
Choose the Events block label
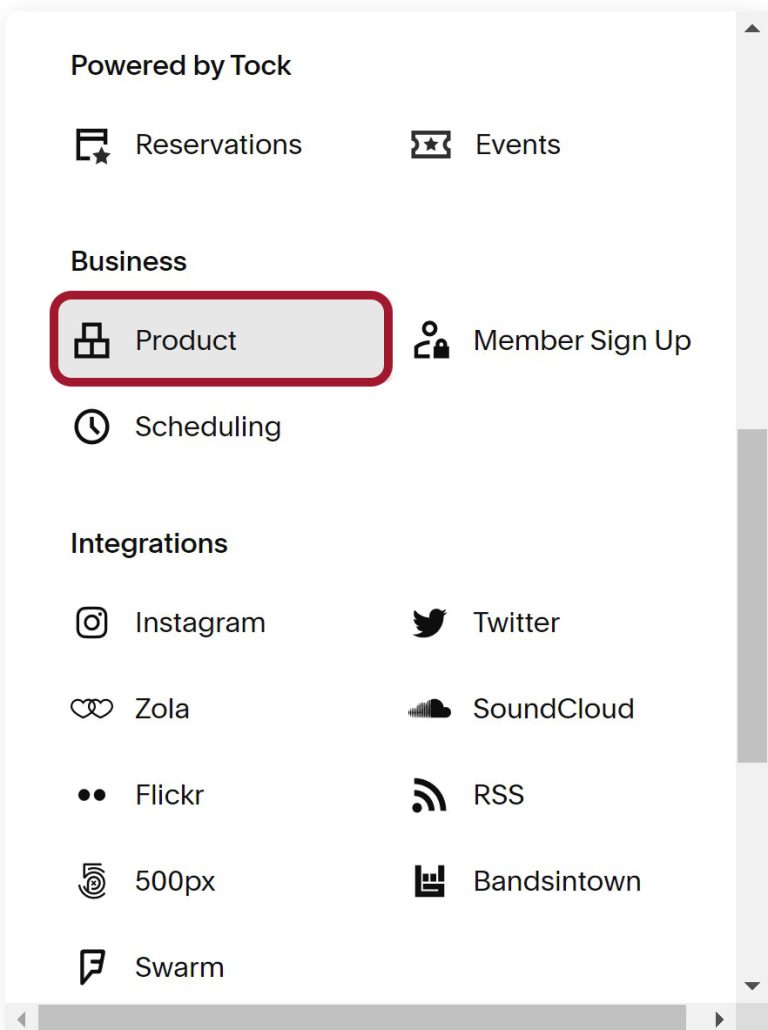(516, 144)
